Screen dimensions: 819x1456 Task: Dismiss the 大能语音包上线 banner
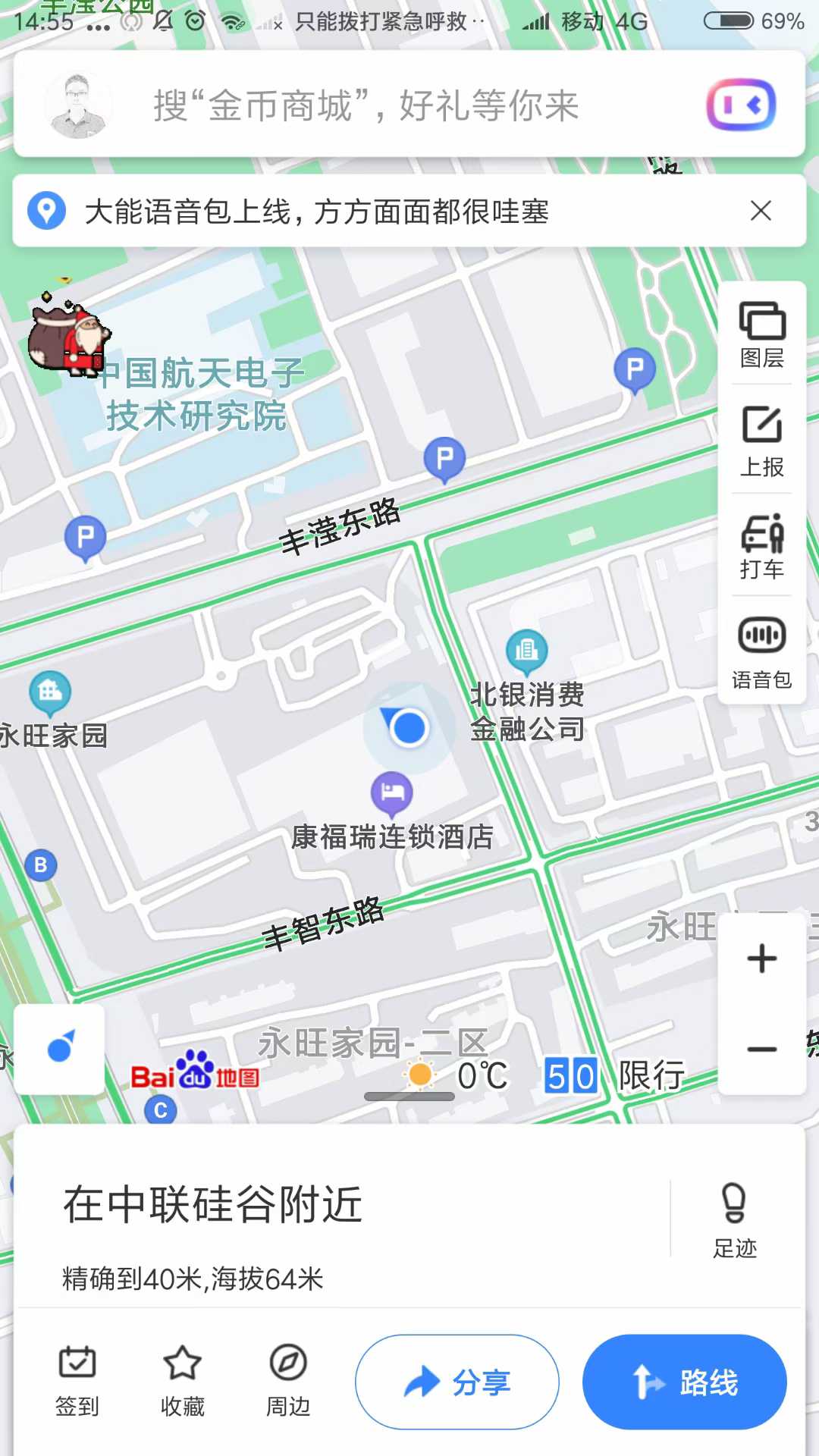[x=761, y=211]
